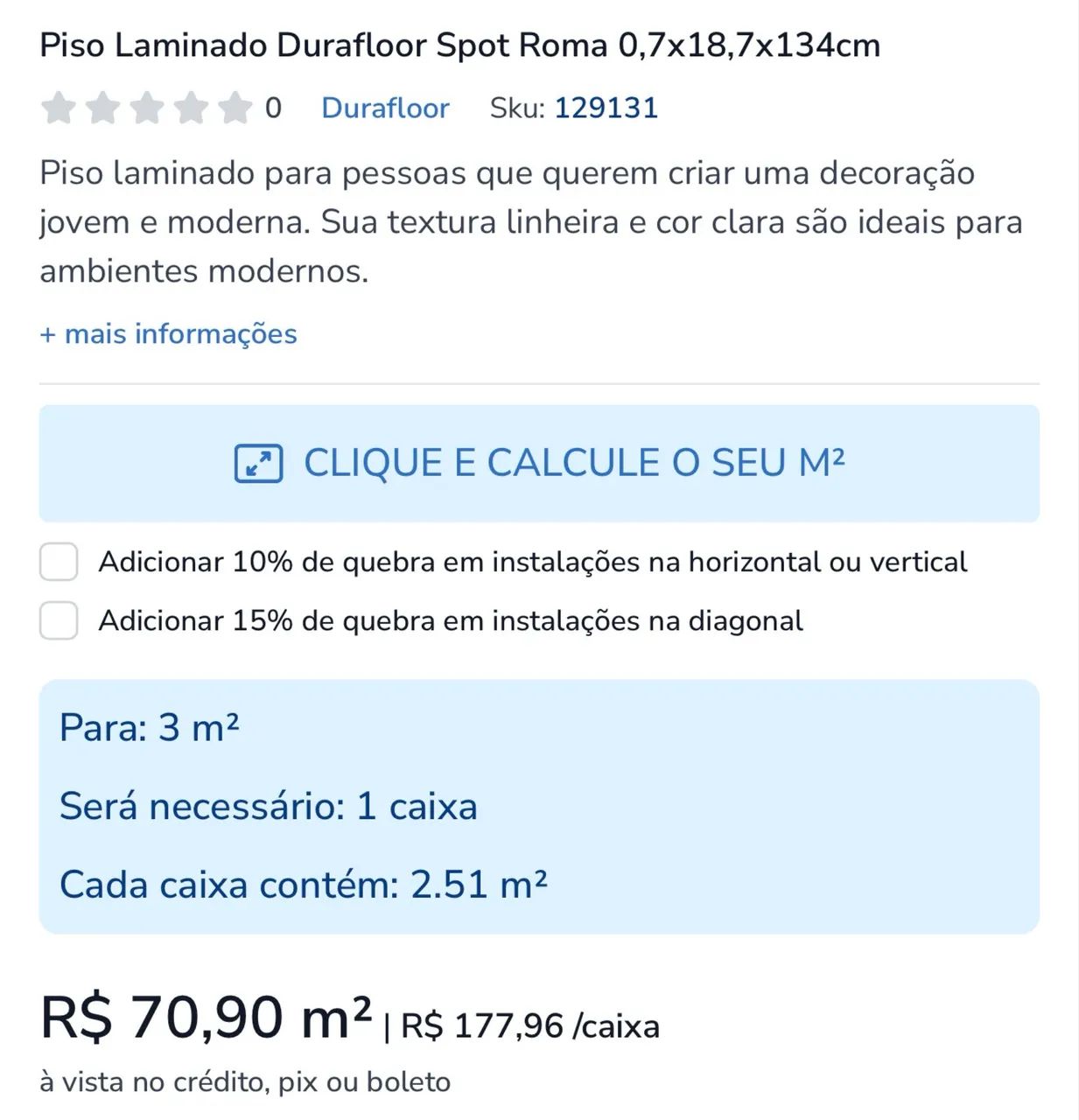Select the product title Piso Laminado Durafloor
The image size is (1079, 1120).
461,45
